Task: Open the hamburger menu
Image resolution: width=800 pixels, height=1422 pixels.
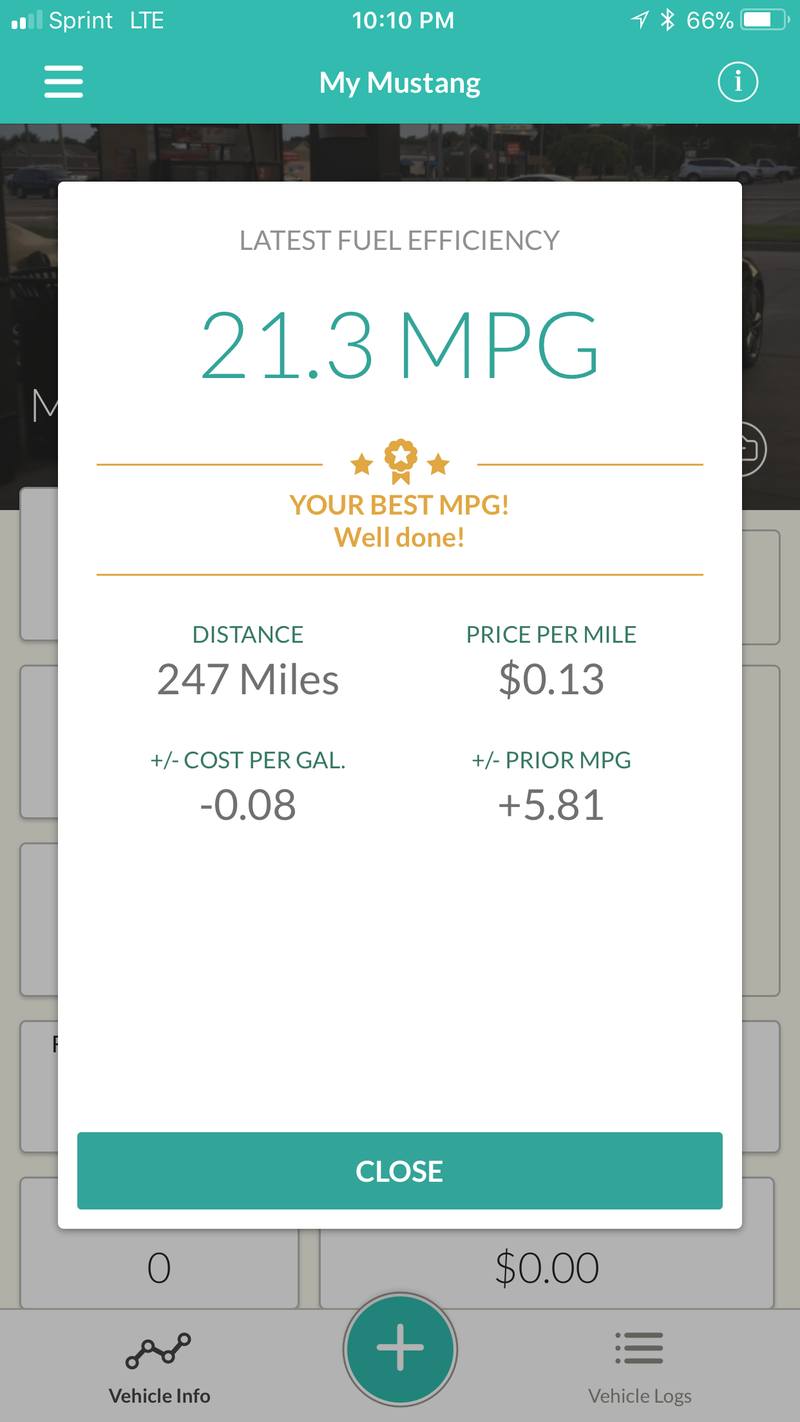Action: pyautogui.click(x=63, y=82)
